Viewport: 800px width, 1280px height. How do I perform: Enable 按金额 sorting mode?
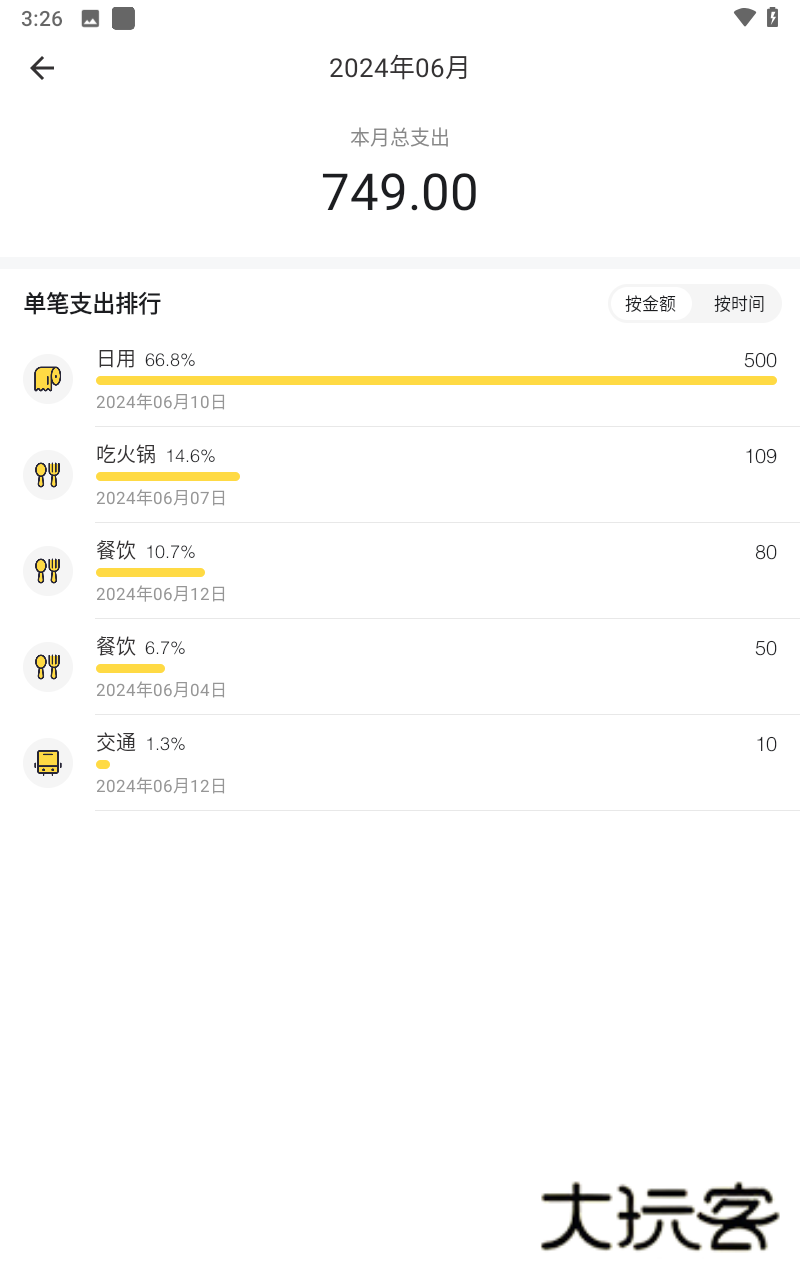click(x=652, y=304)
